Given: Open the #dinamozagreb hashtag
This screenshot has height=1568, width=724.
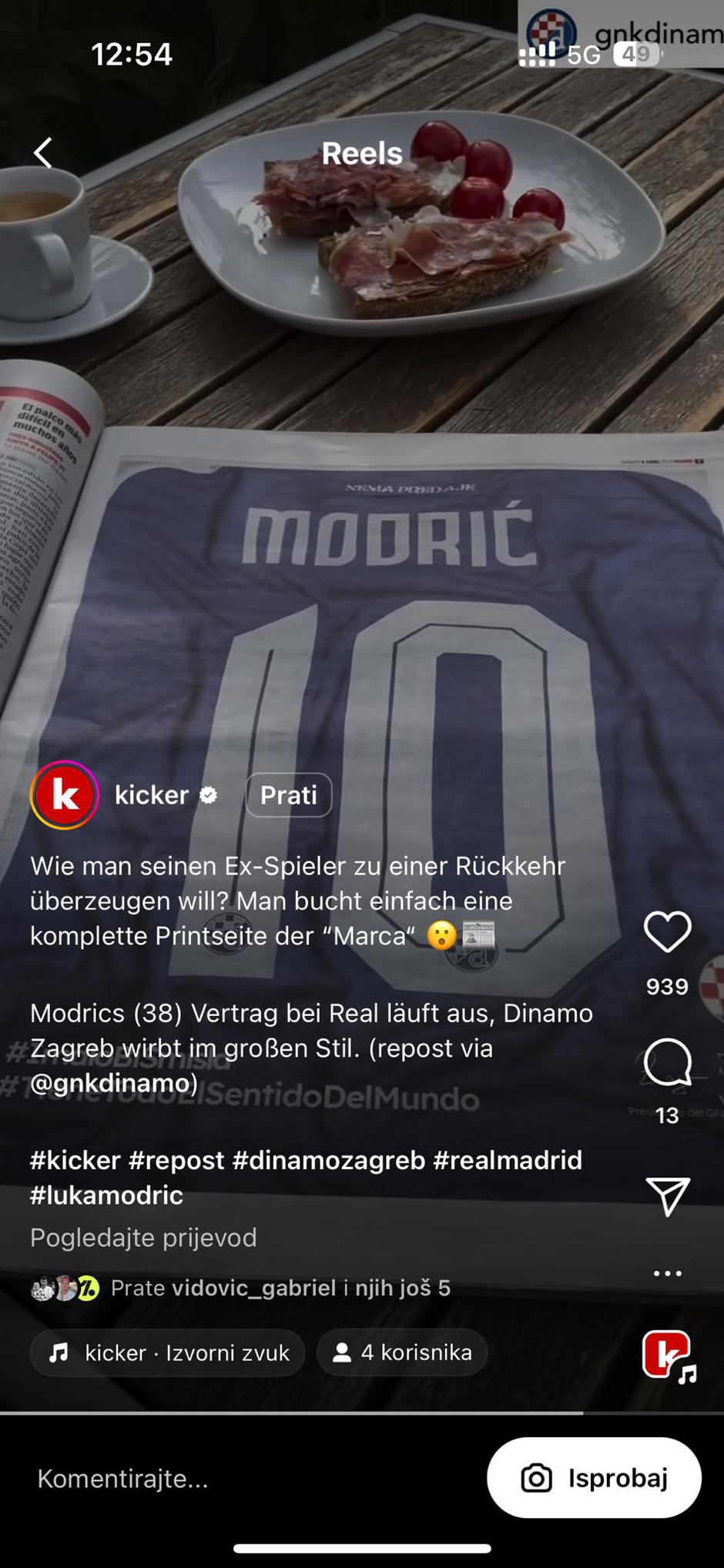Looking at the screenshot, I should point(329,1160).
